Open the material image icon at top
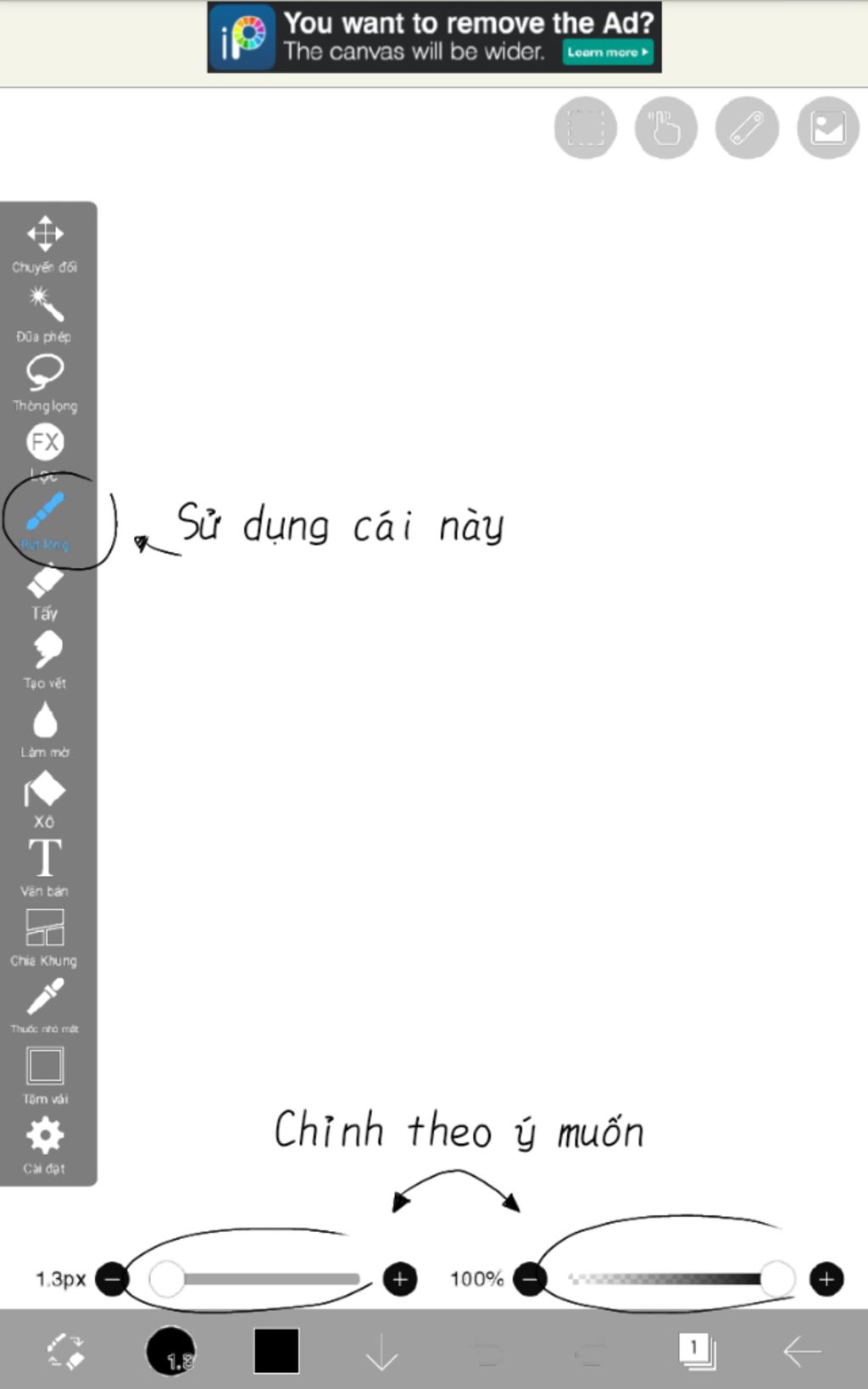Screen dimensions: 868x1389 coord(827,128)
